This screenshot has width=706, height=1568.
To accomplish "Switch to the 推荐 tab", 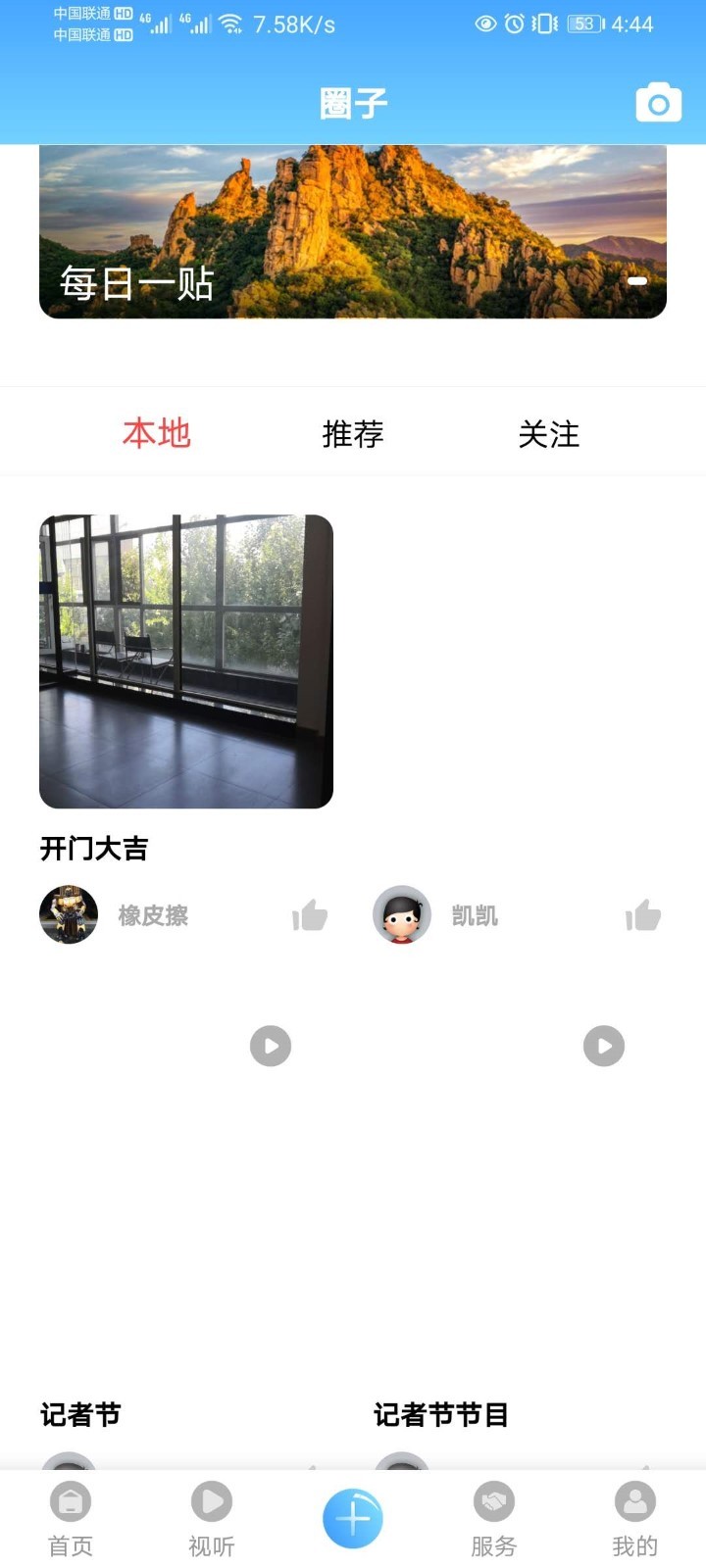I will (x=353, y=434).
